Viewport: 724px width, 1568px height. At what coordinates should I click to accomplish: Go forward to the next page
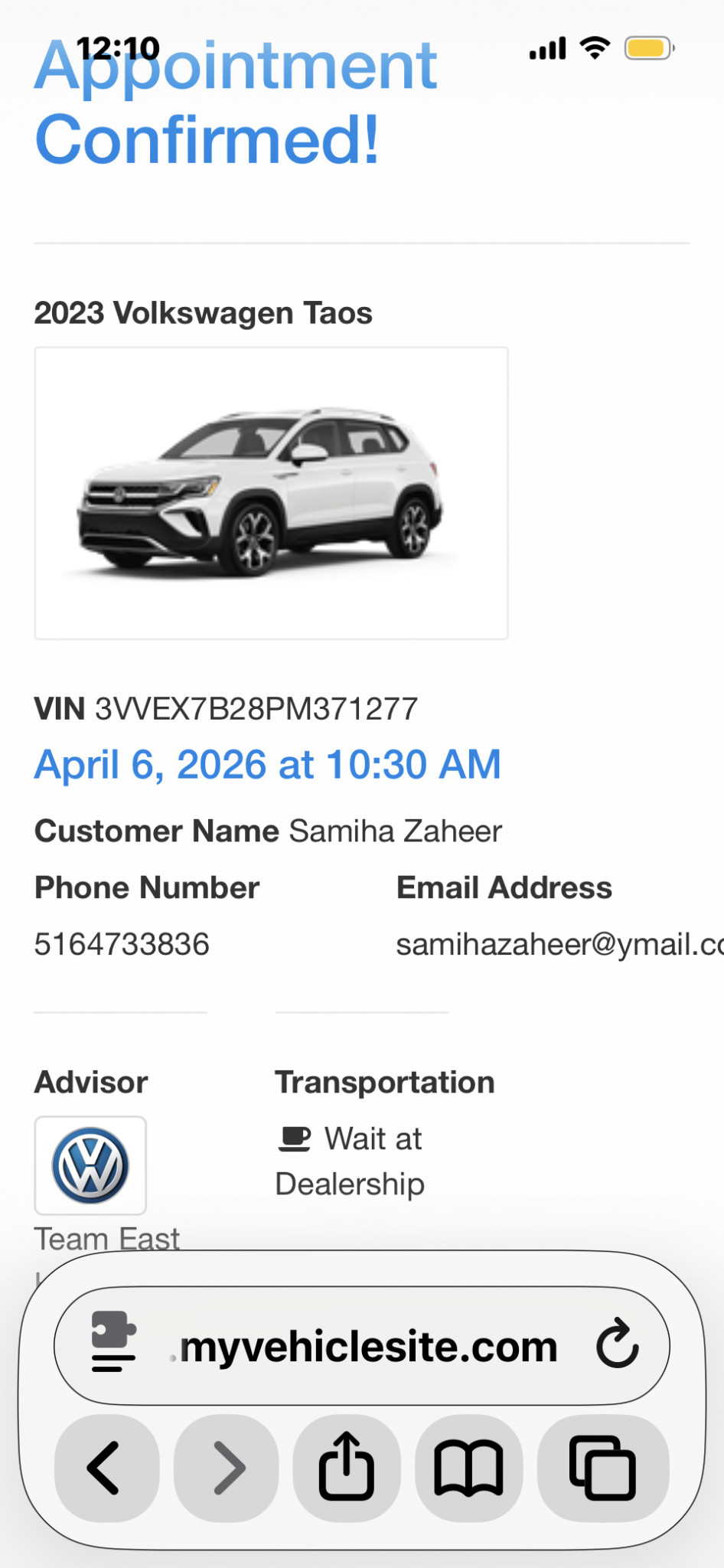[227, 1468]
